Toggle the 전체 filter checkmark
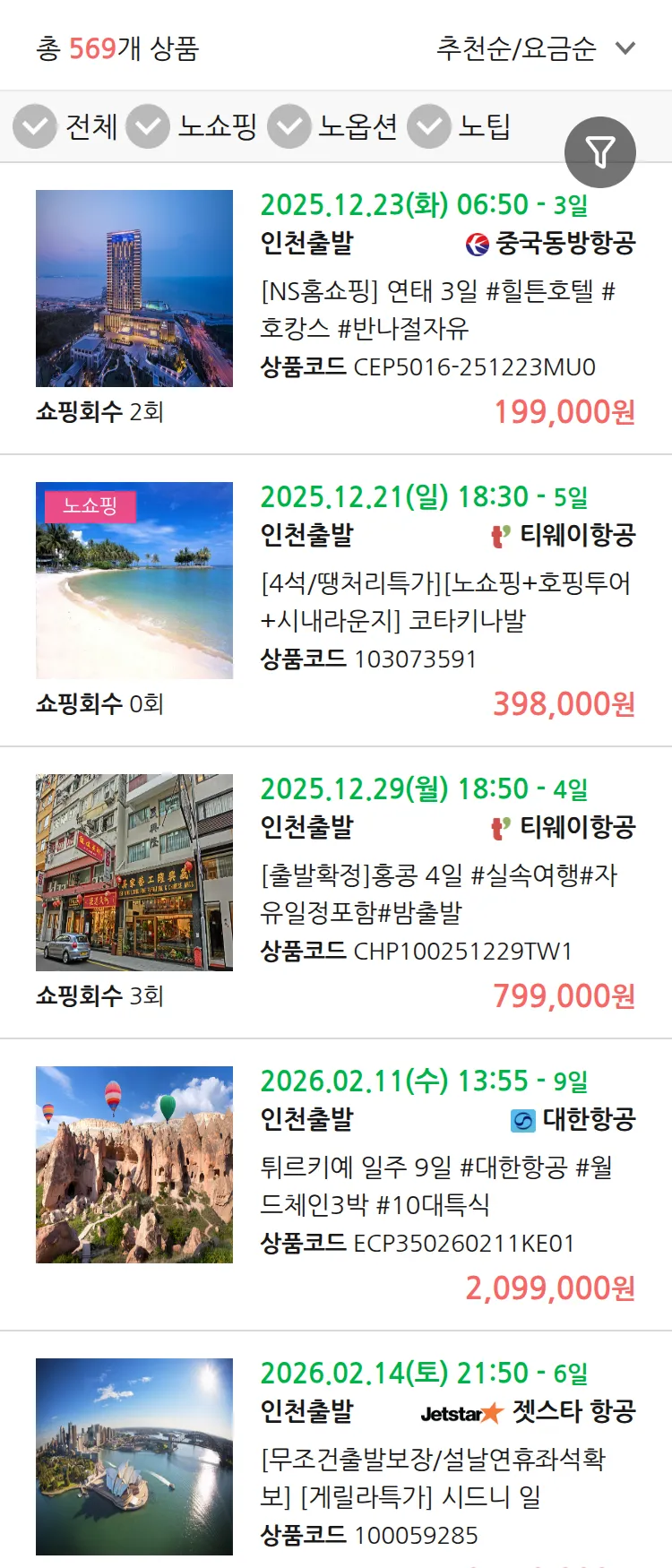This screenshot has height=1568, width=672. 34,125
